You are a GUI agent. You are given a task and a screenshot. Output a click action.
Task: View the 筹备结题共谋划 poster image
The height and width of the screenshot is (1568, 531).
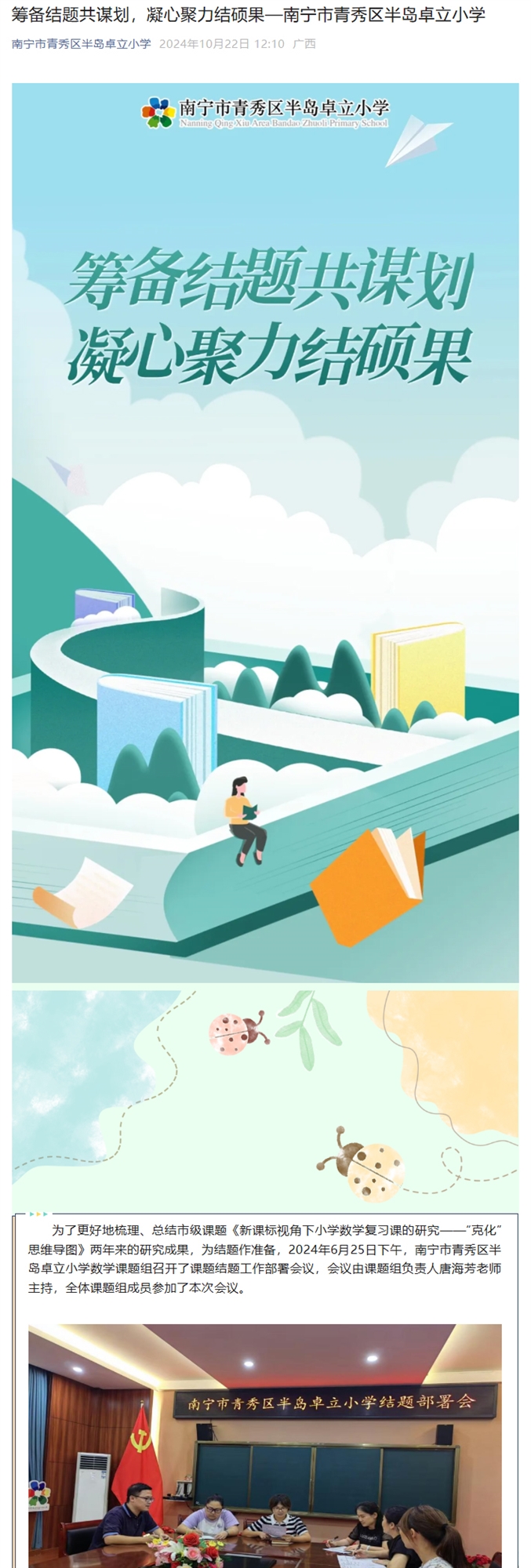tap(265, 532)
